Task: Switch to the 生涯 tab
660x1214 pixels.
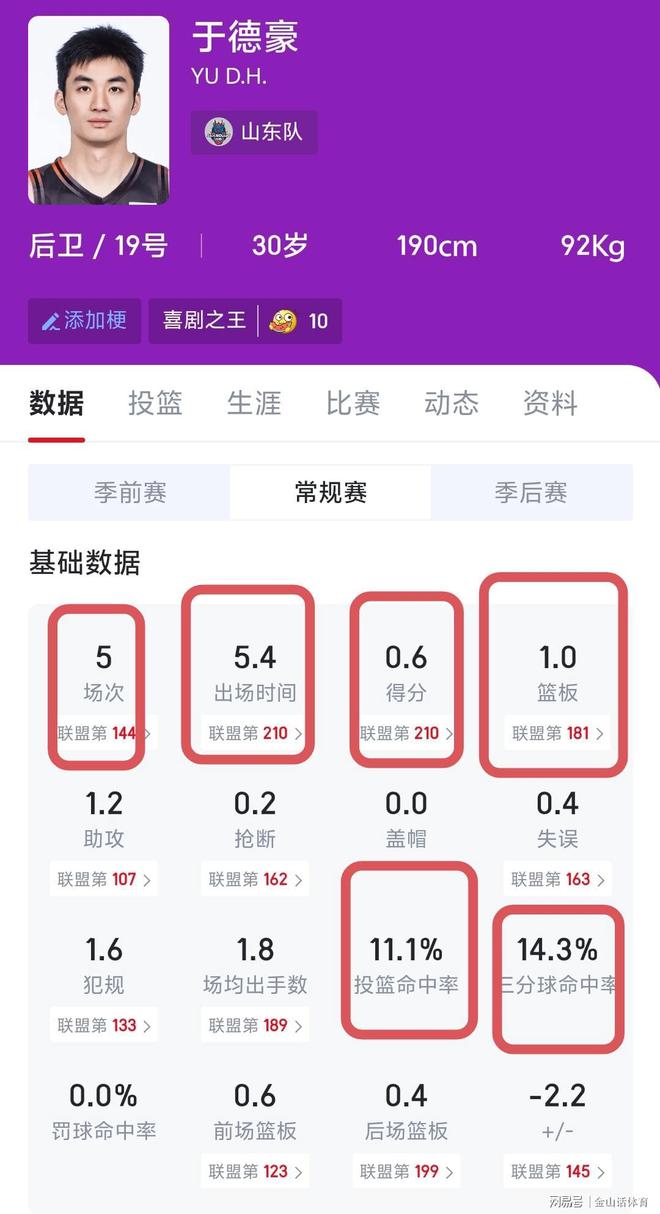Action: point(254,403)
